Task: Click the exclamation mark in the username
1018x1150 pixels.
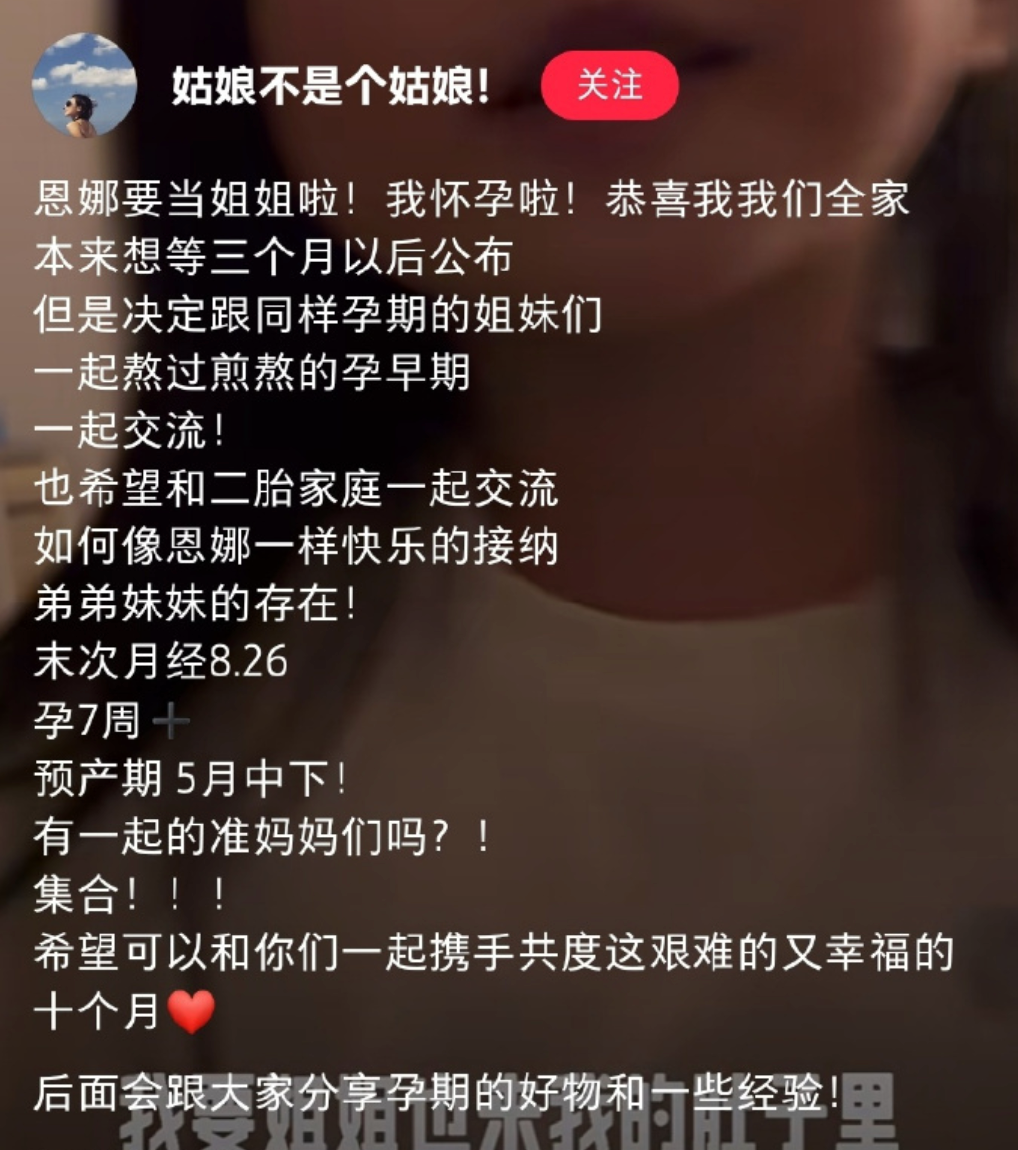Action: click(x=485, y=85)
